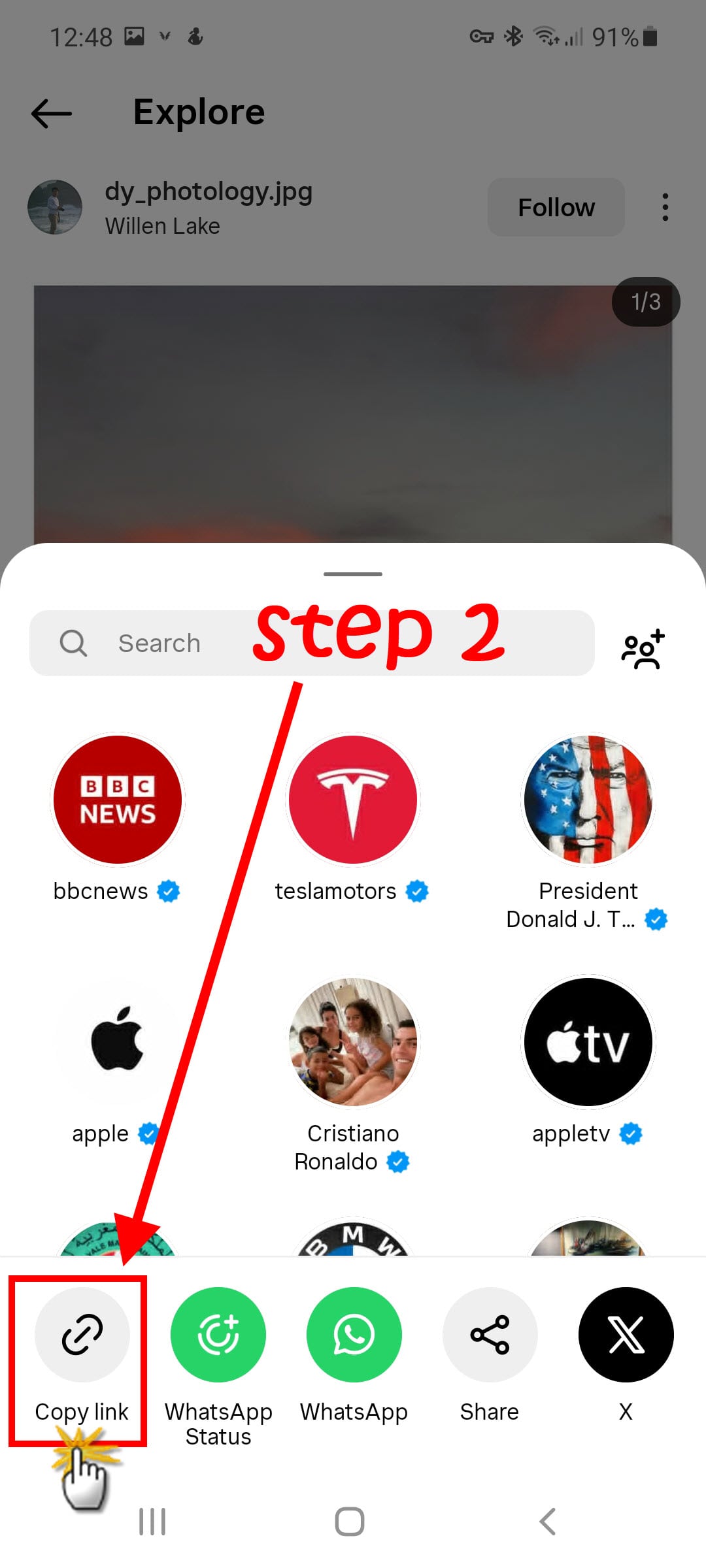Image resolution: width=706 pixels, height=1568 pixels.
Task: Open the post's three-dot overflow menu
Action: click(x=665, y=207)
